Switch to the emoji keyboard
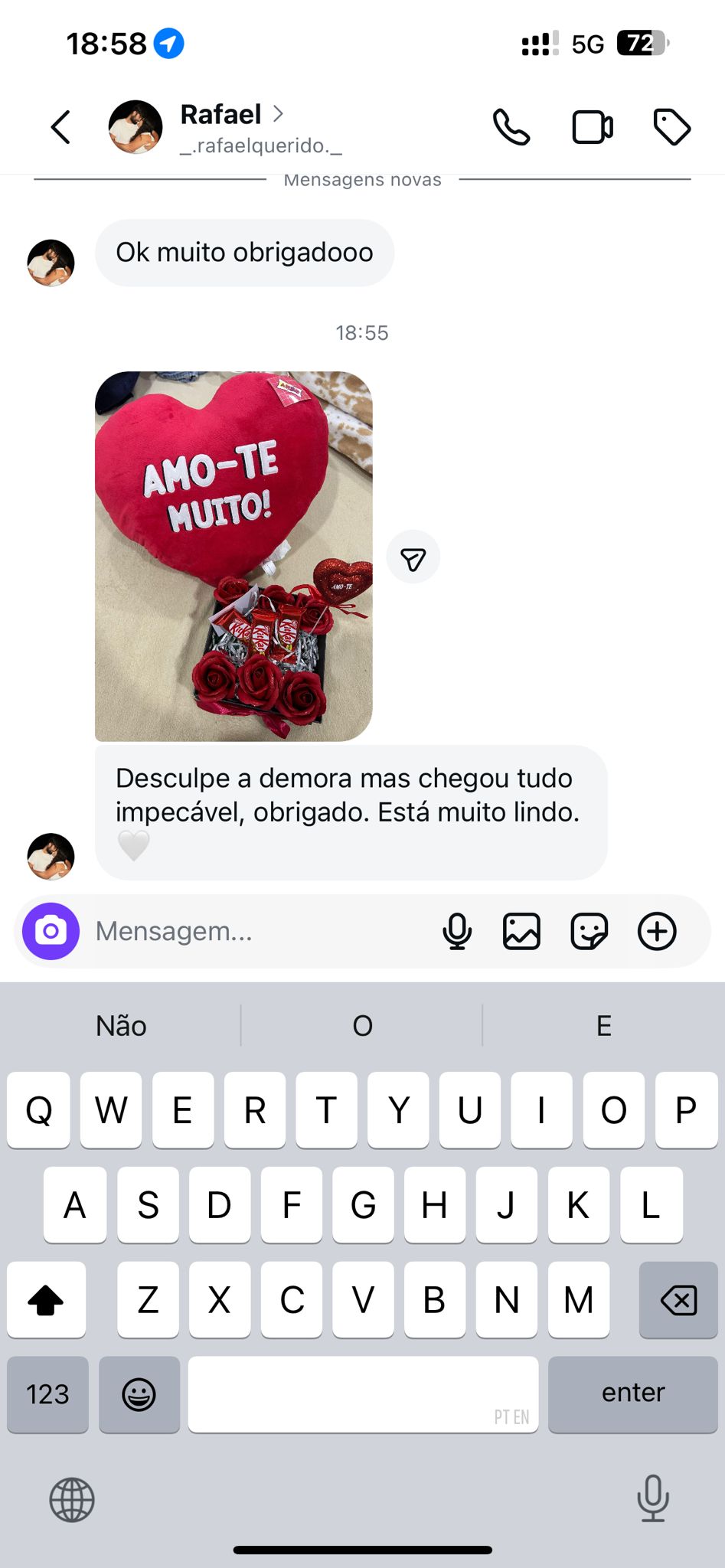This screenshot has height=1568, width=725. [x=139, y=1393]
